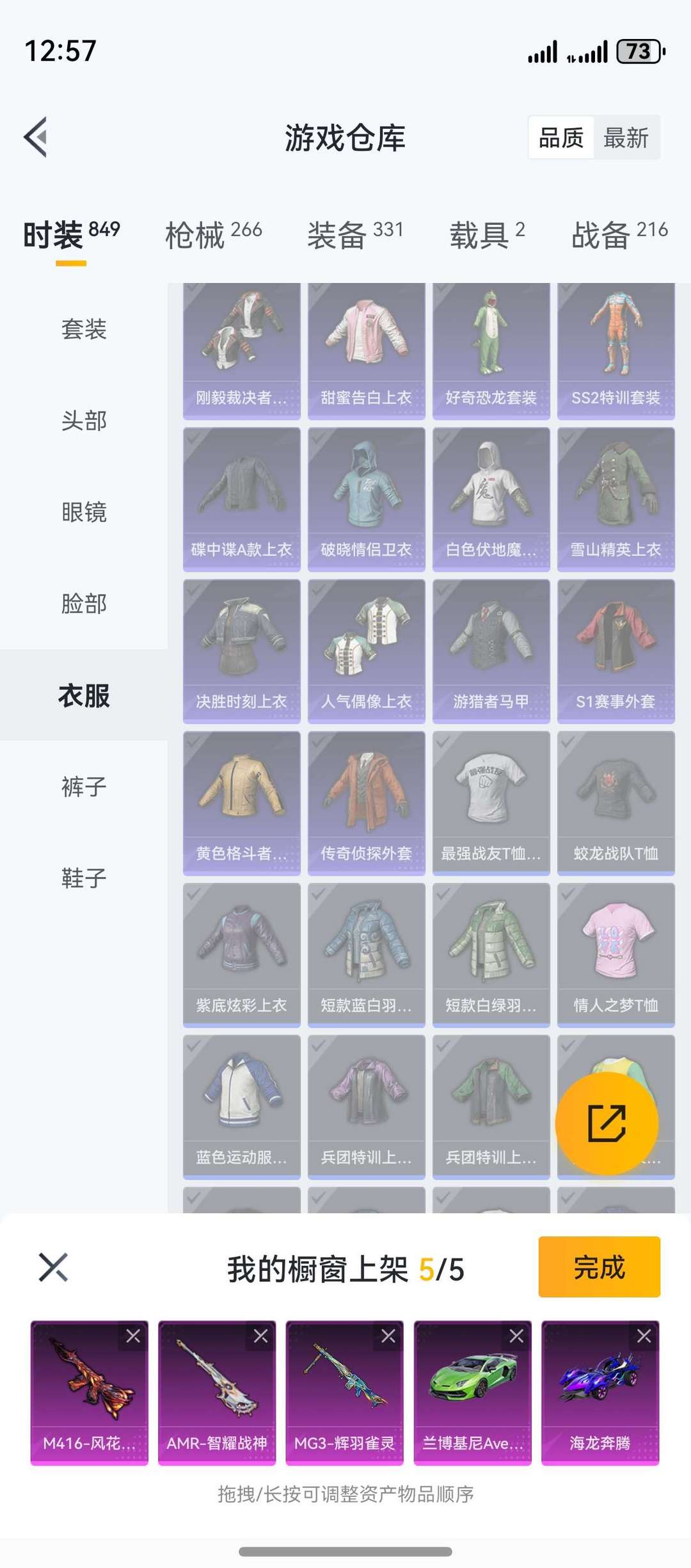Switch sorting to 最新

coord(625,138)
